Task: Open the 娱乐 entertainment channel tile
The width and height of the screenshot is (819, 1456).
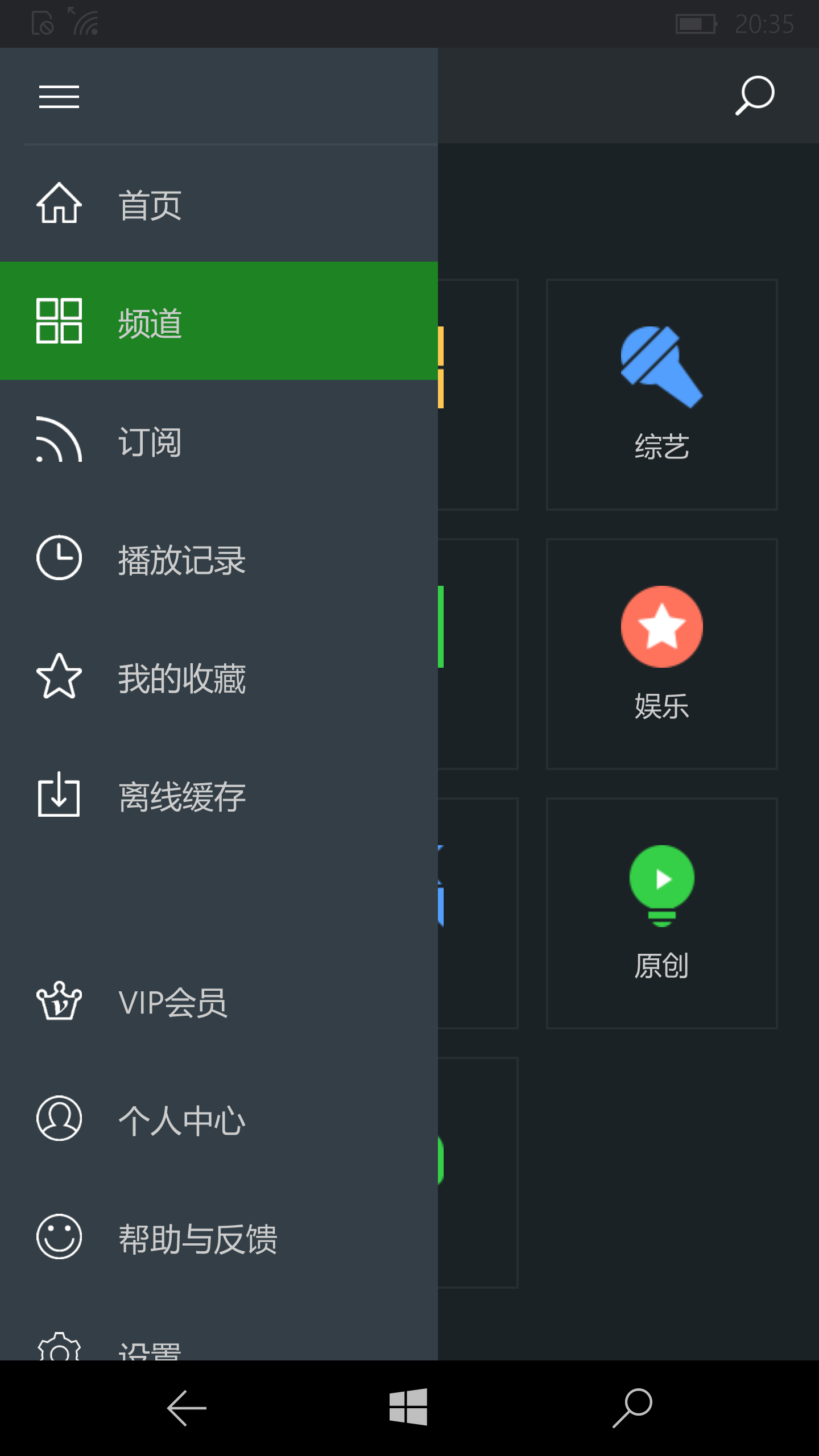Action: coord(661,654)
